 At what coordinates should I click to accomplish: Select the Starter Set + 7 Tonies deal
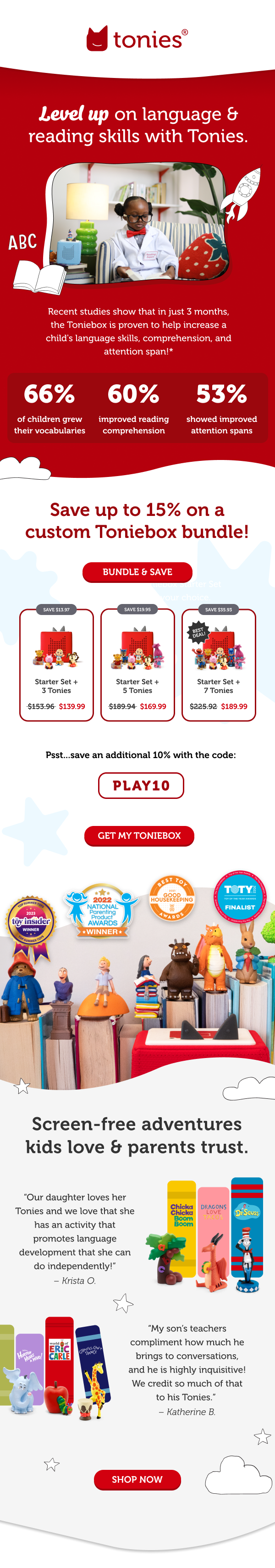pyautogui.click(x=219, y=665)
